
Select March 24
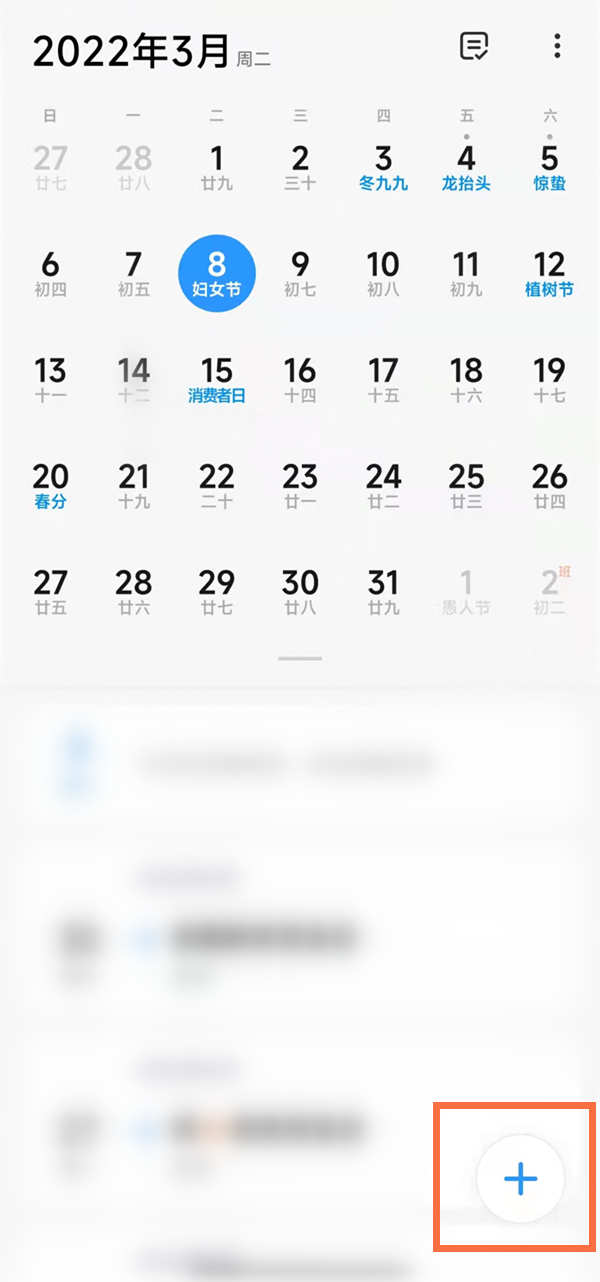coord(383,486)
